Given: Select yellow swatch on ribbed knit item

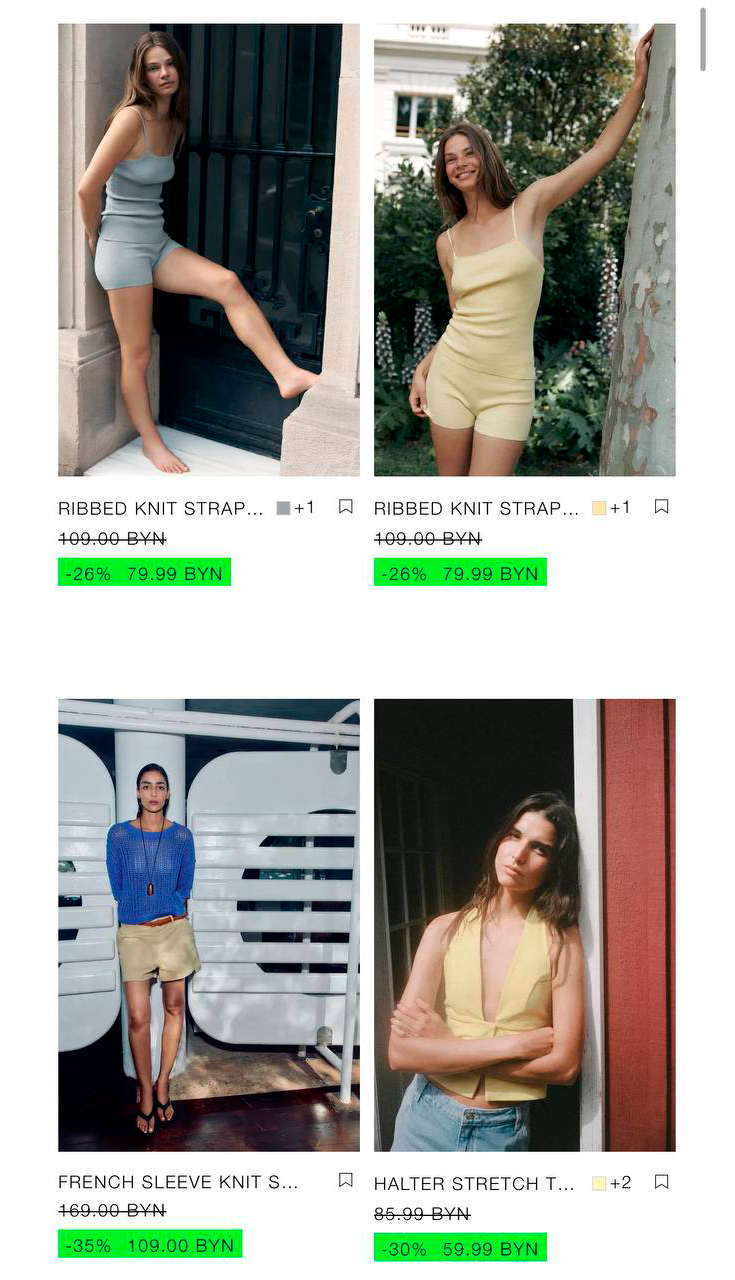Looking at the screenshot, I should tap(599, 508).
